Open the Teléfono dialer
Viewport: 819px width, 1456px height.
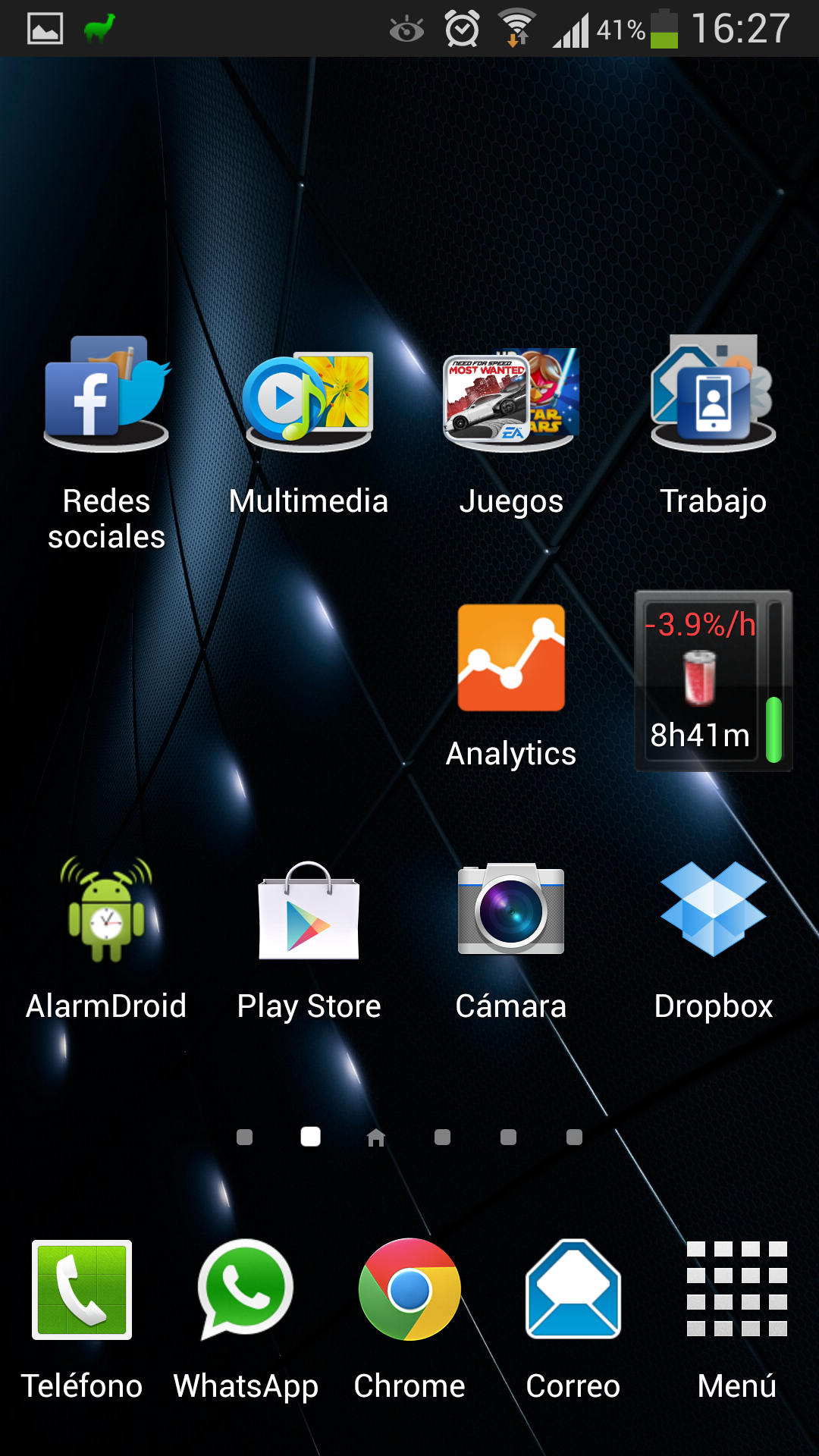pyautogui.click(x=82, y=1289)
